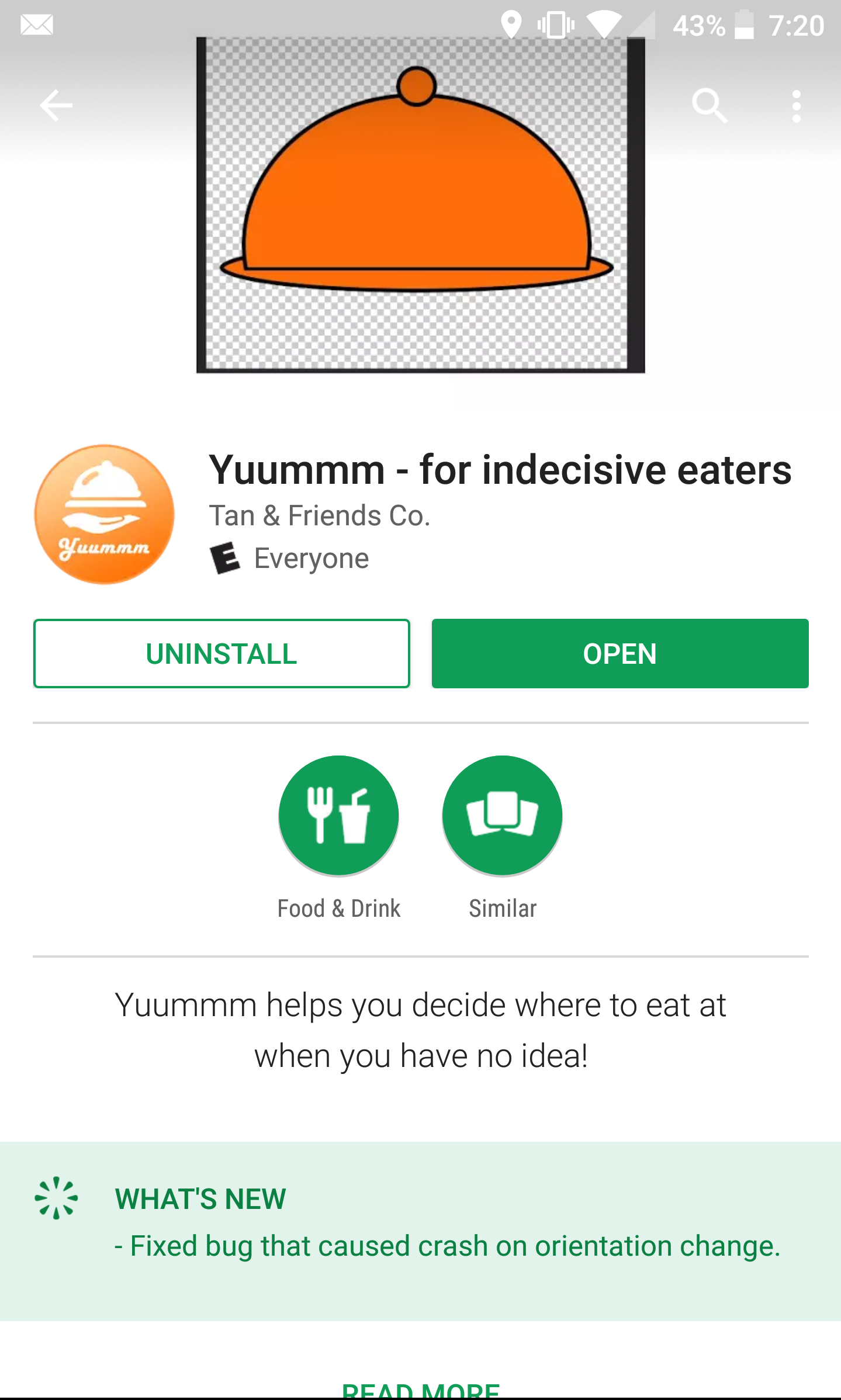This screenshot has height=1400, width=841.
Task: Open the Tan & Friends Co. developer page
Action: pyautogui.click(x=319, y=515)
